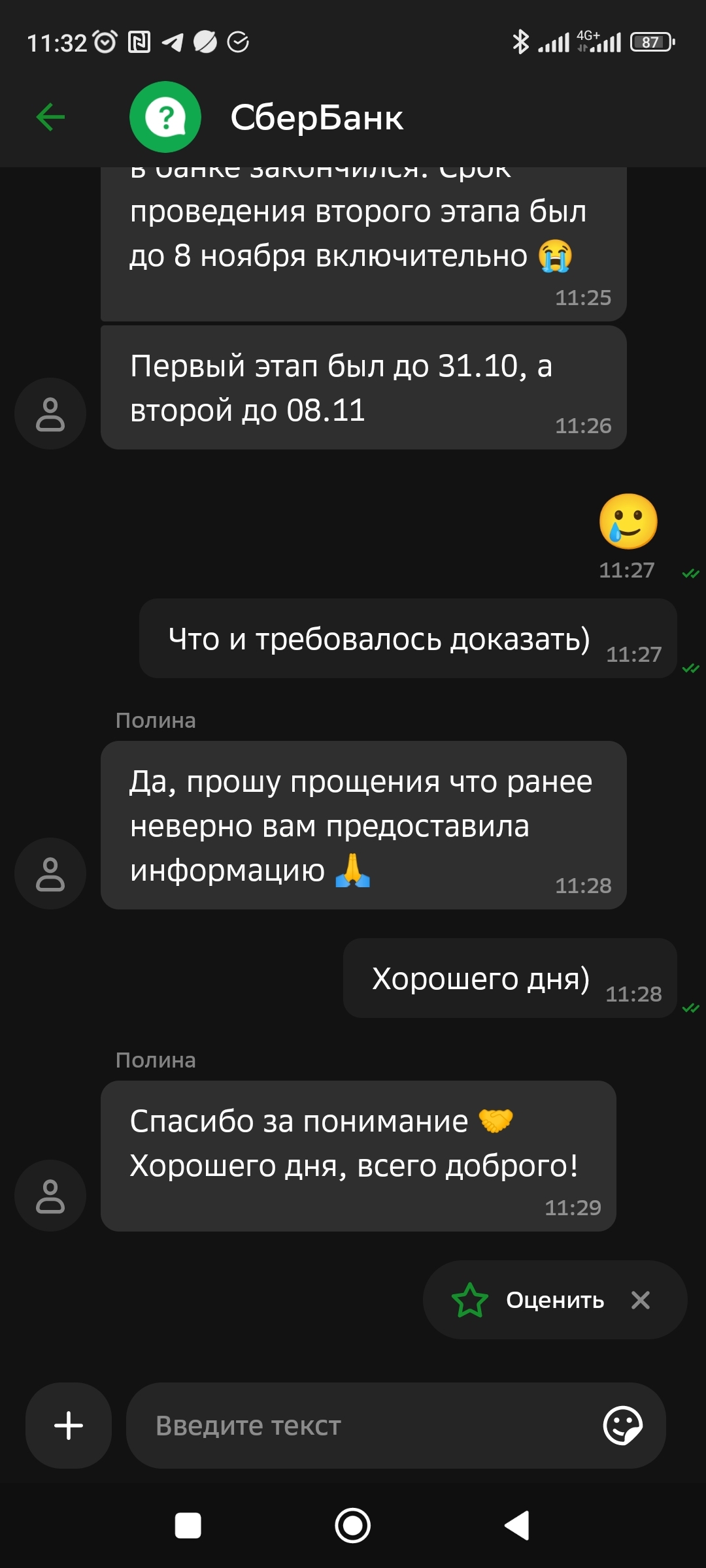Go back using the green arrow
The width and height of the screenshot is (706, 1568).
pyautogui.click(x=50, y=118)
